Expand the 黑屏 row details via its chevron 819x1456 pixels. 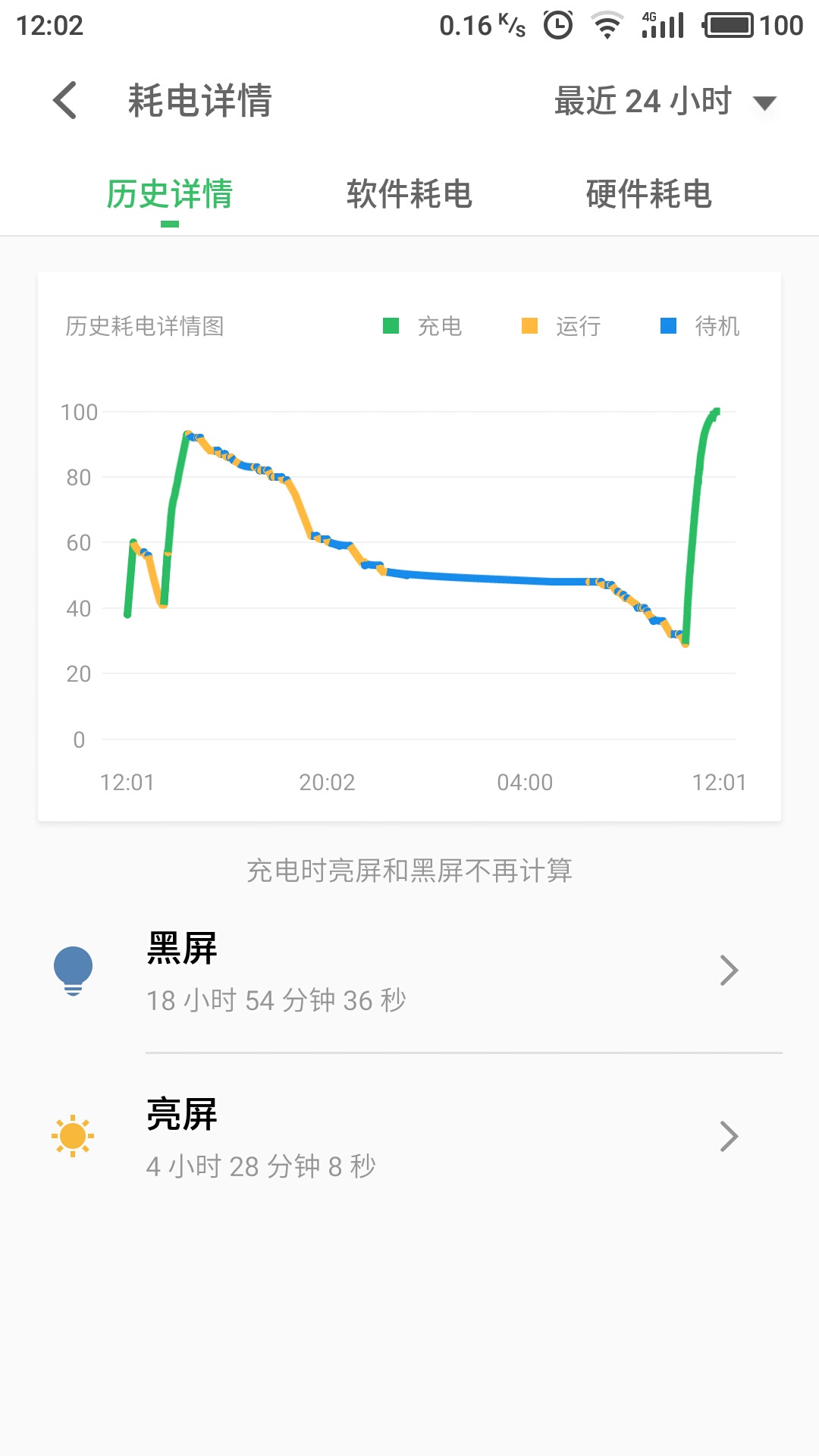coord(729,970)
